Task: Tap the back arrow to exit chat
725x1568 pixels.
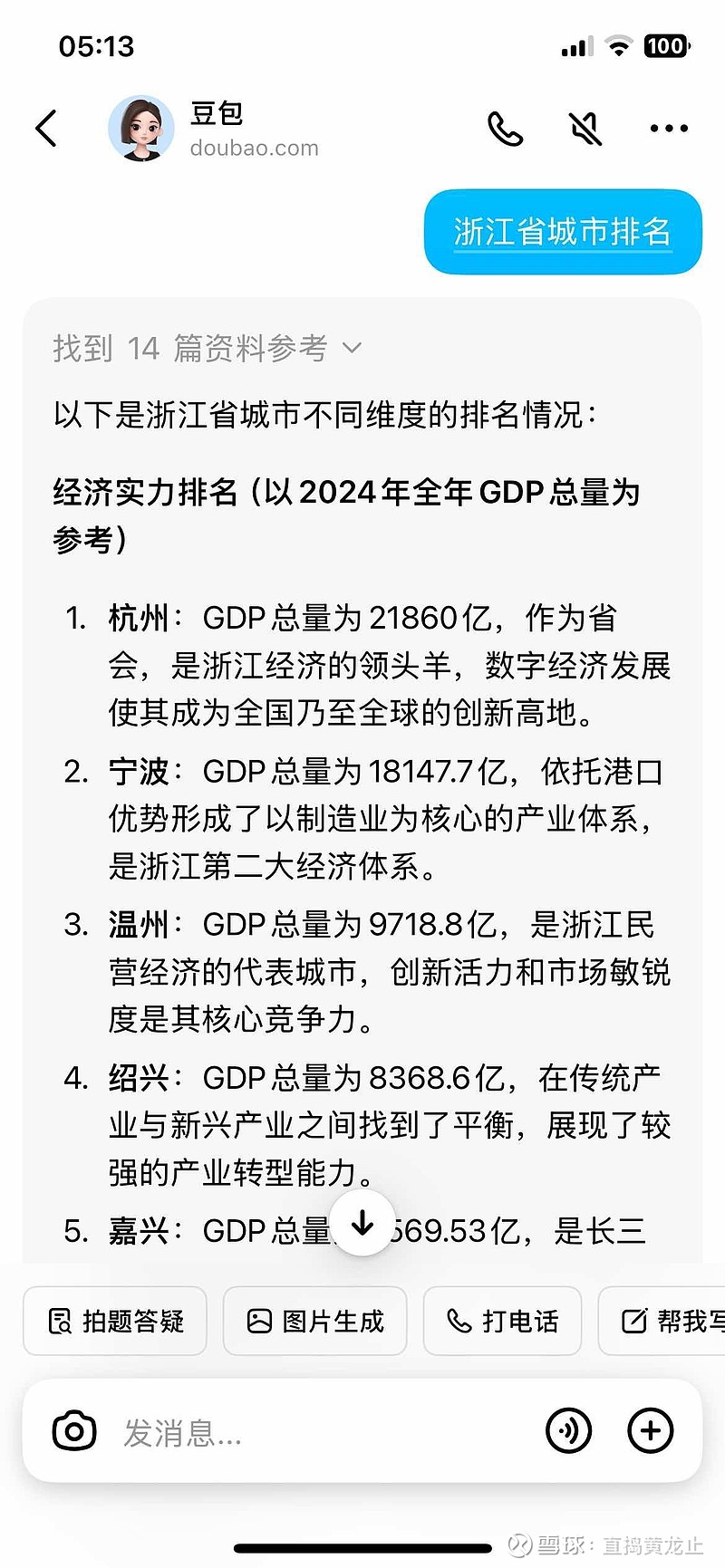Action: pos(46,129)
